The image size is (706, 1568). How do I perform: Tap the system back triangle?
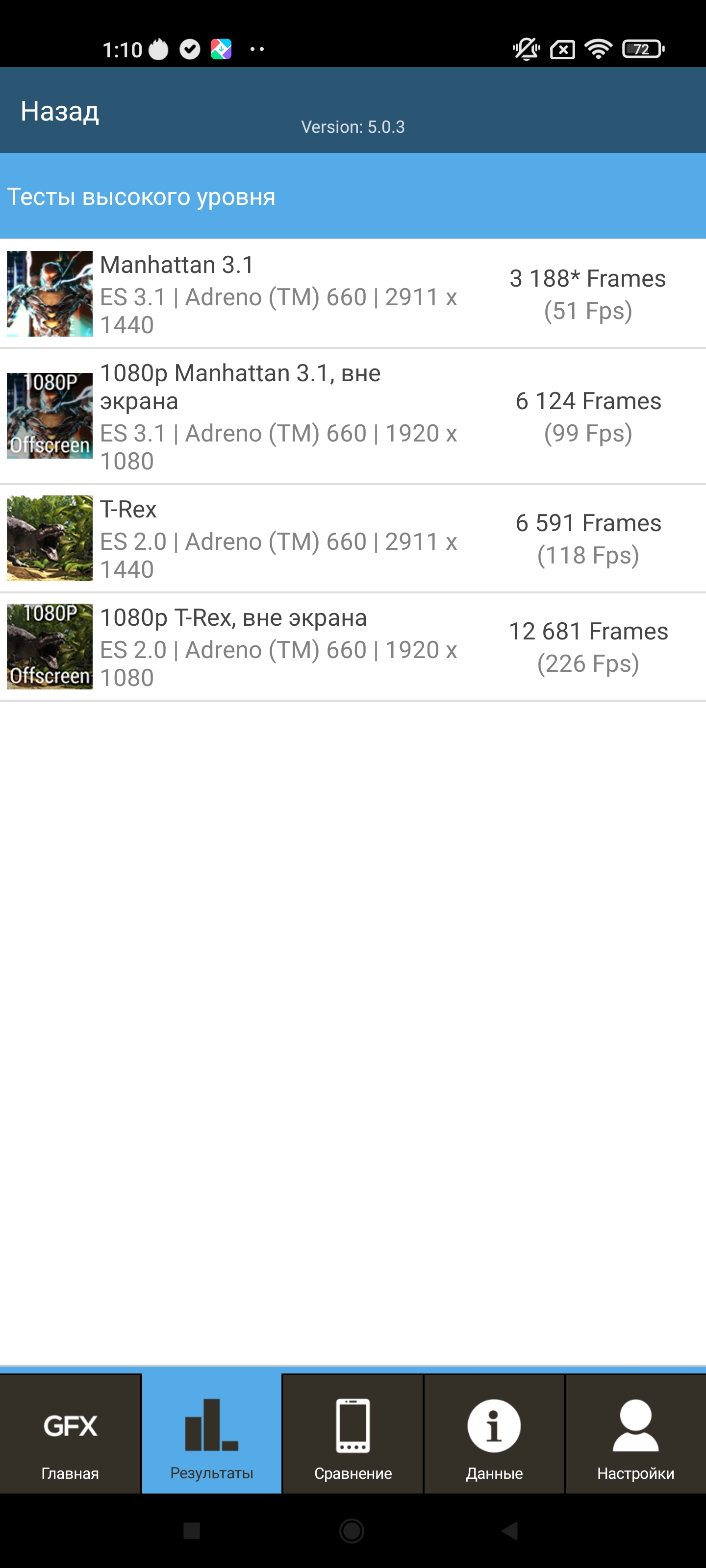pyautogui.click(x=509, y=1530)
